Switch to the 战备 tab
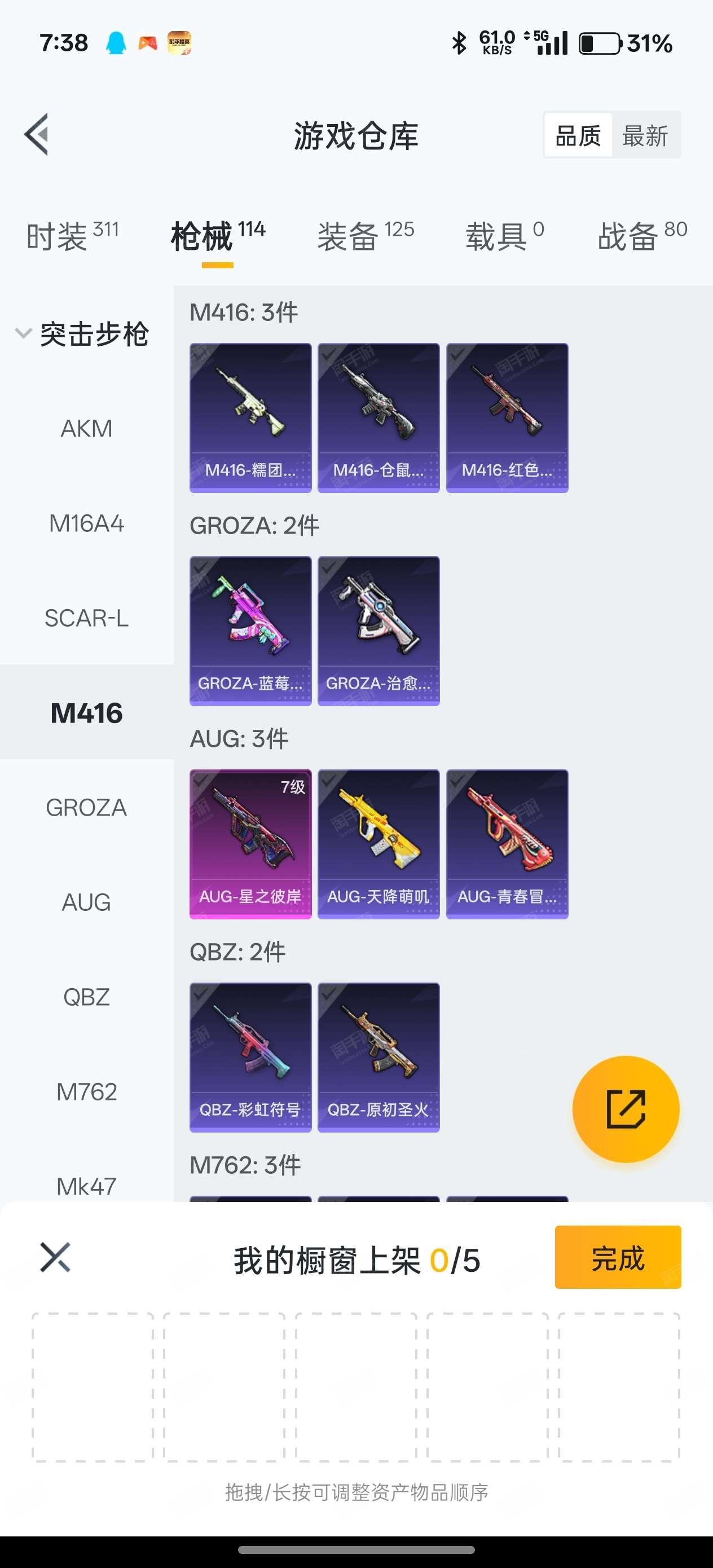The height and width of the screenshot is (1568, 713). [642, 236]
